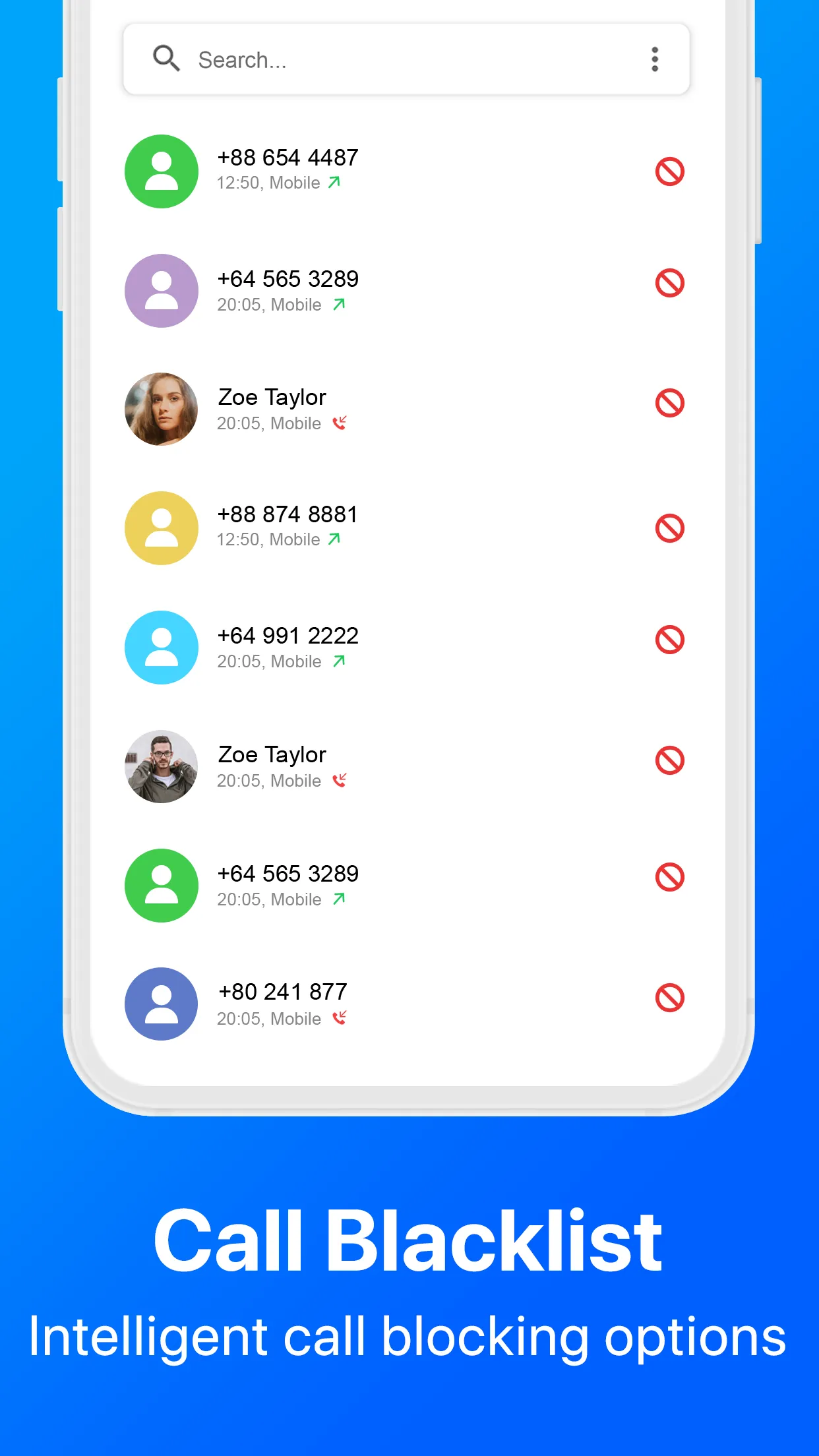Image resolution: width=819 pixels, height=1456 pixels.
Task: Block number +88 654 4487
Action: coord(669,171)
